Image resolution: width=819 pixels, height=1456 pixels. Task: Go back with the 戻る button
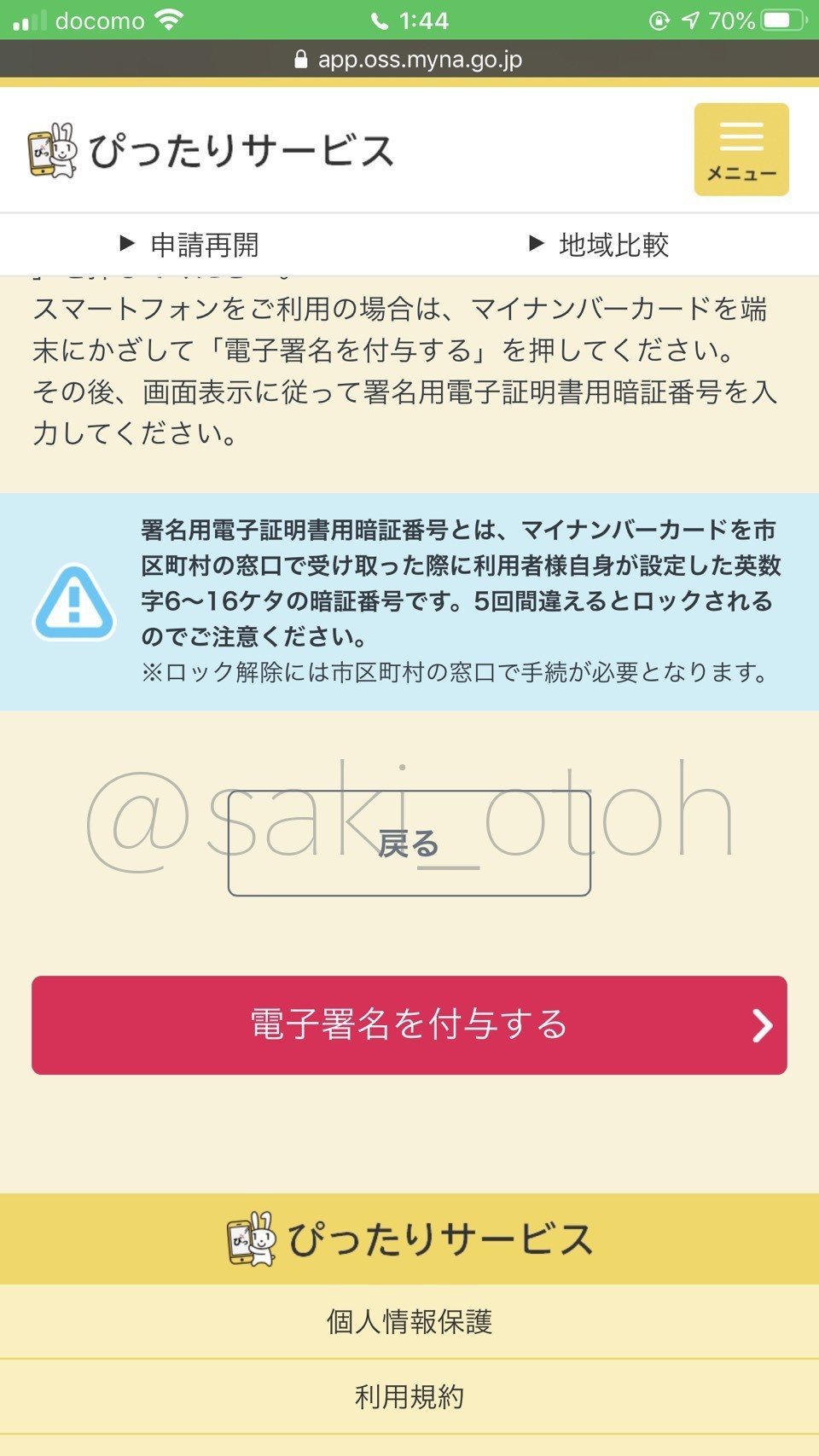coord(409,844)
